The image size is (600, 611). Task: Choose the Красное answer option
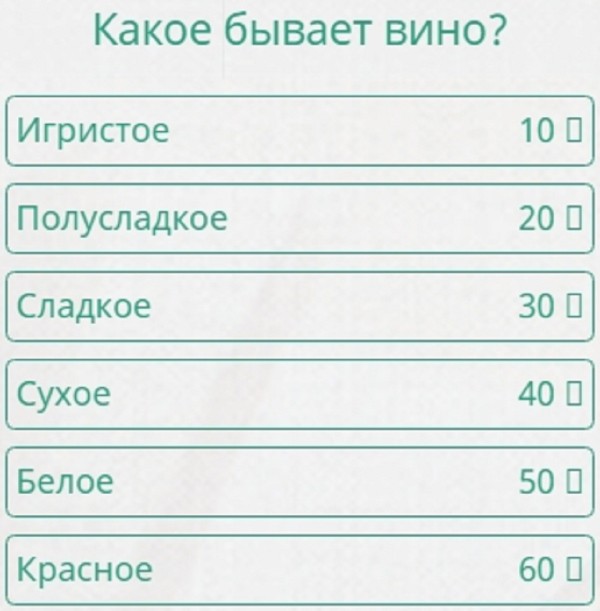pos(300,570)
